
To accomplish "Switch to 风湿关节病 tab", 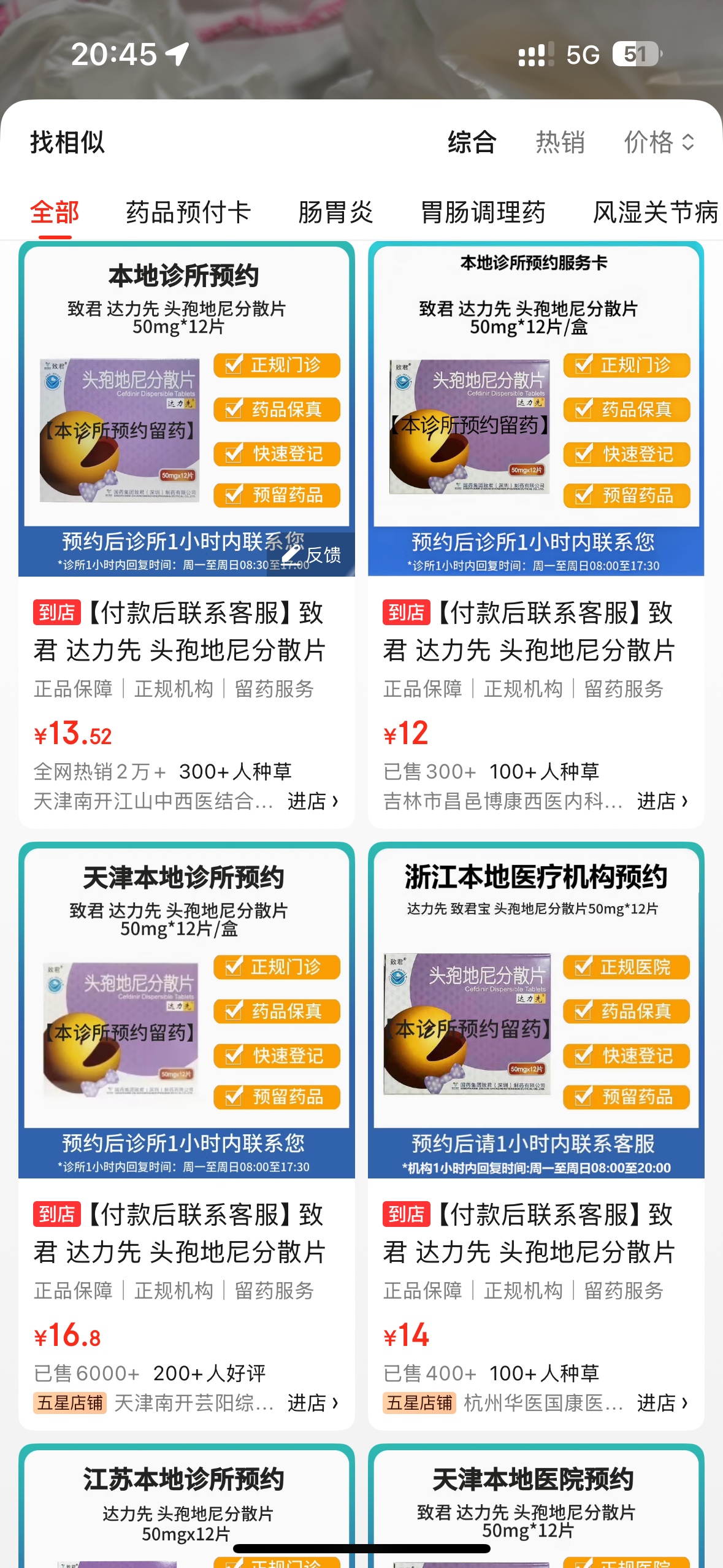I will 655,212.
